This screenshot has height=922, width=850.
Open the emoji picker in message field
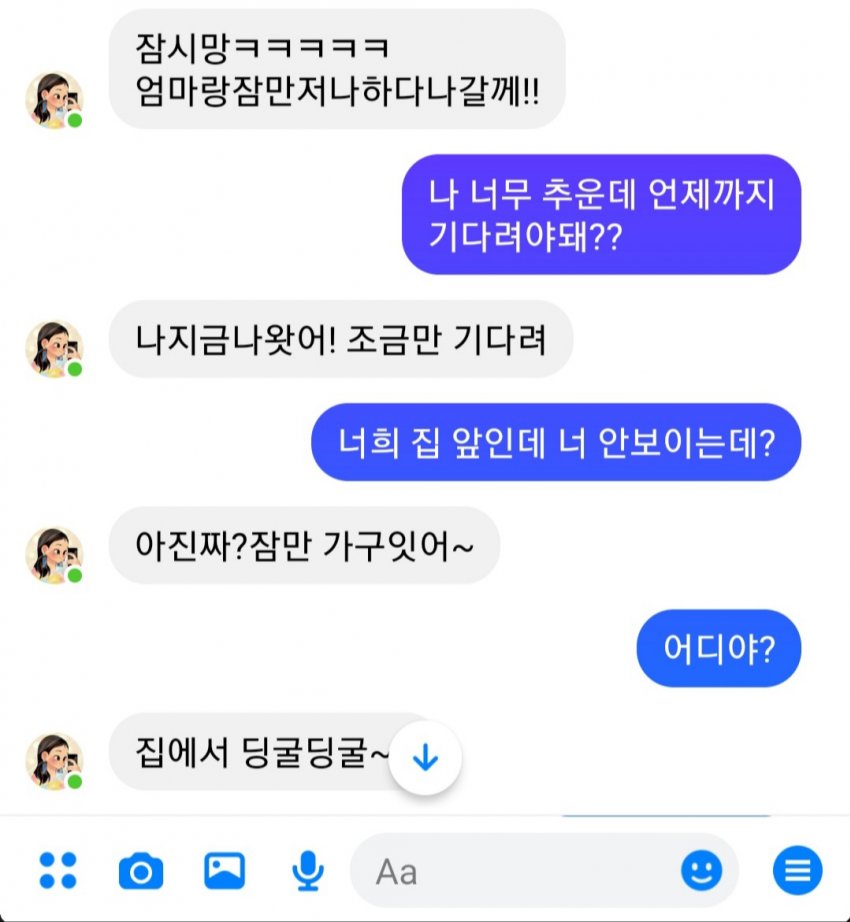(x=701, y=871)
